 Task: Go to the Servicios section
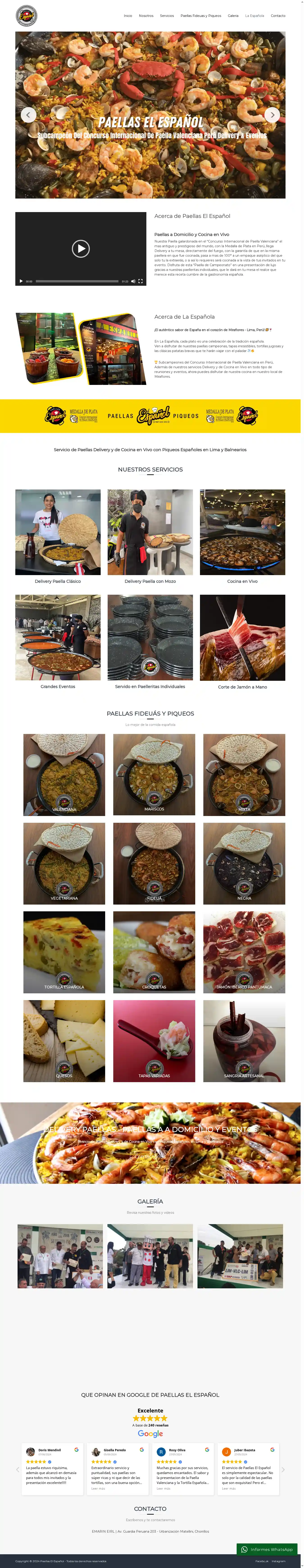(x=167, y=16)
